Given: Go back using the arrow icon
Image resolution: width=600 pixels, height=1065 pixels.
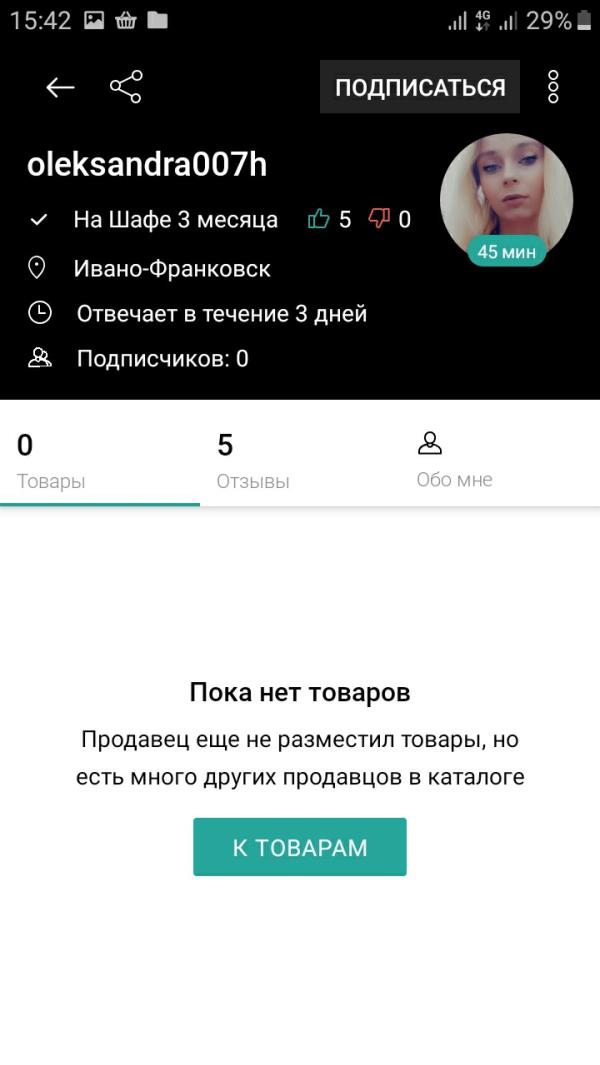Looking at the screenshot, I should pos(61,88).
